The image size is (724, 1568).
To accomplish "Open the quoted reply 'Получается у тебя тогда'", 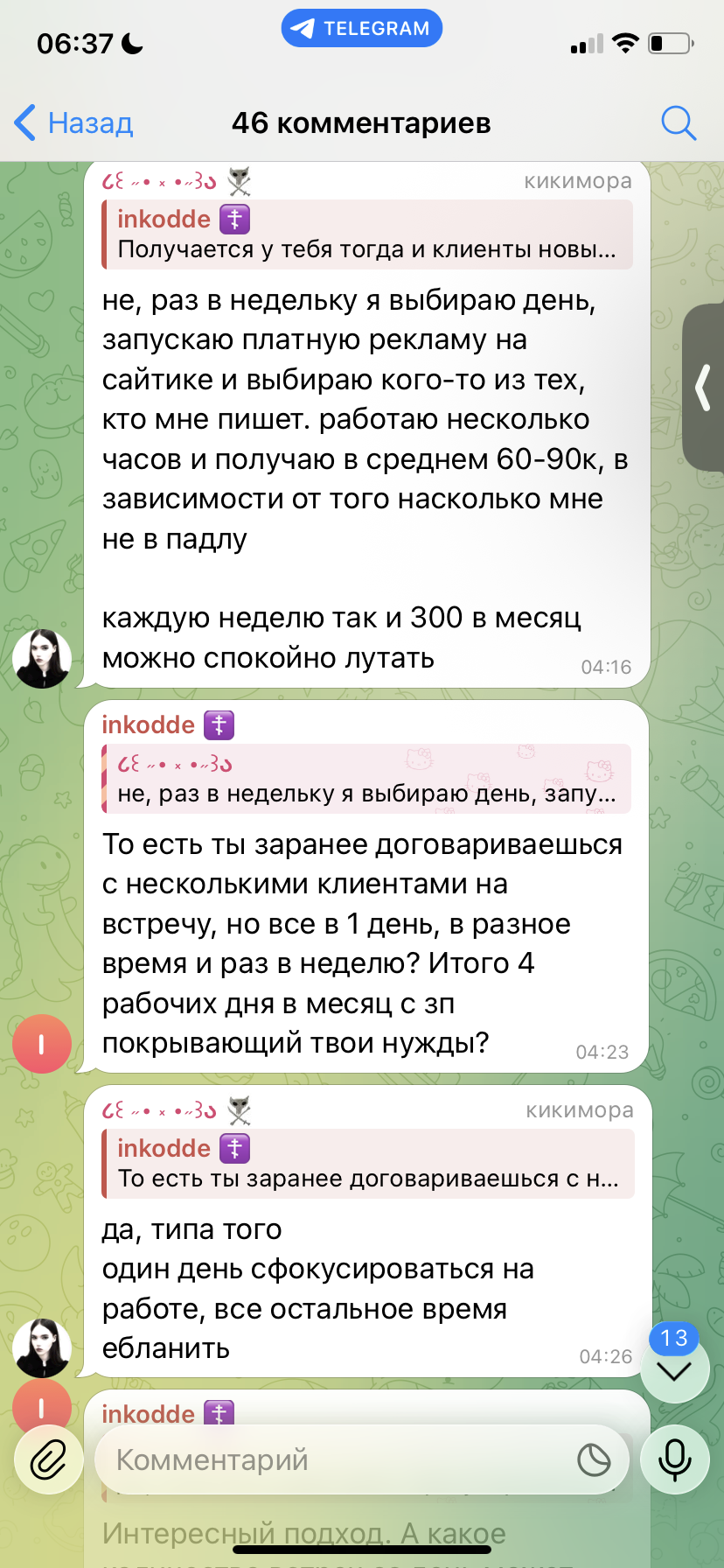I will (x=367, y=234).
